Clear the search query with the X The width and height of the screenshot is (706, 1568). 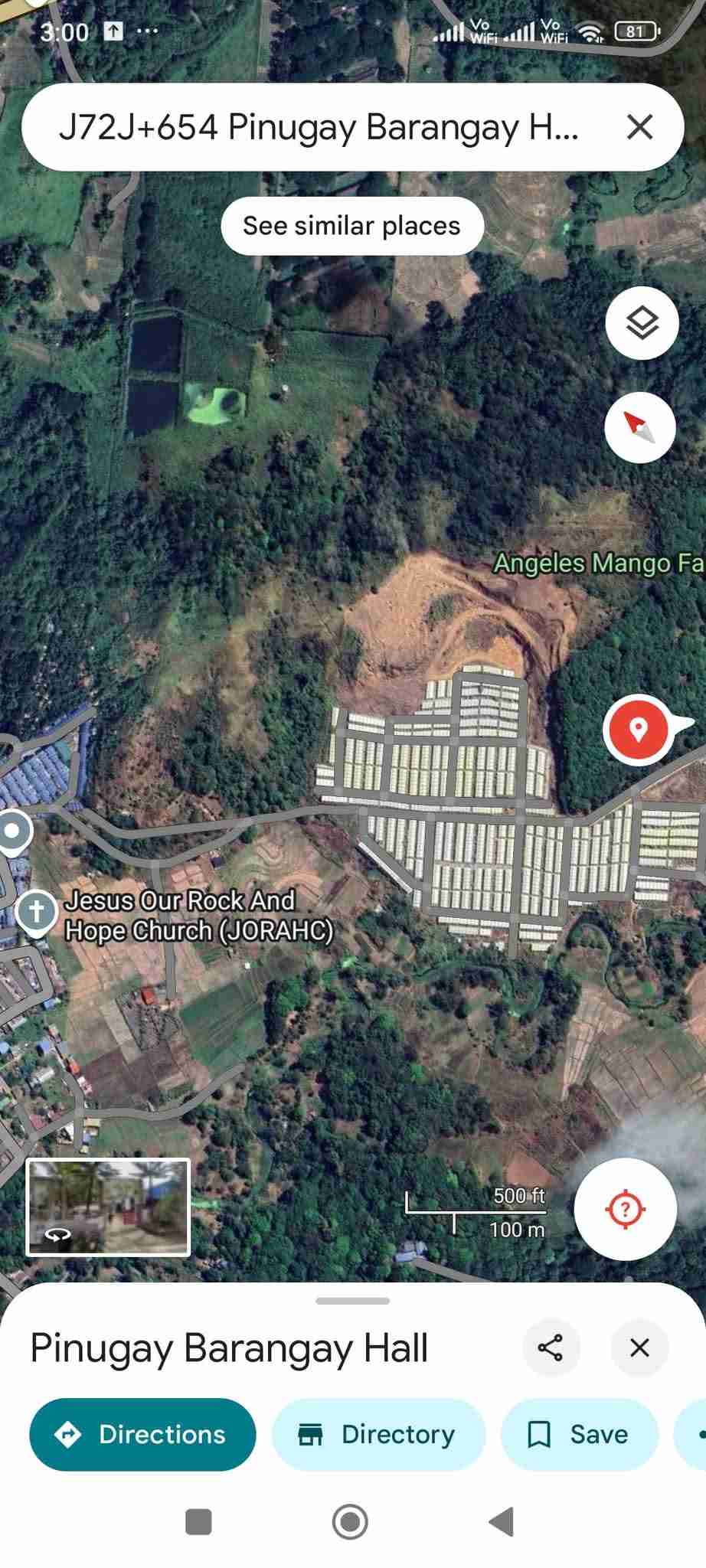[639, 127]
